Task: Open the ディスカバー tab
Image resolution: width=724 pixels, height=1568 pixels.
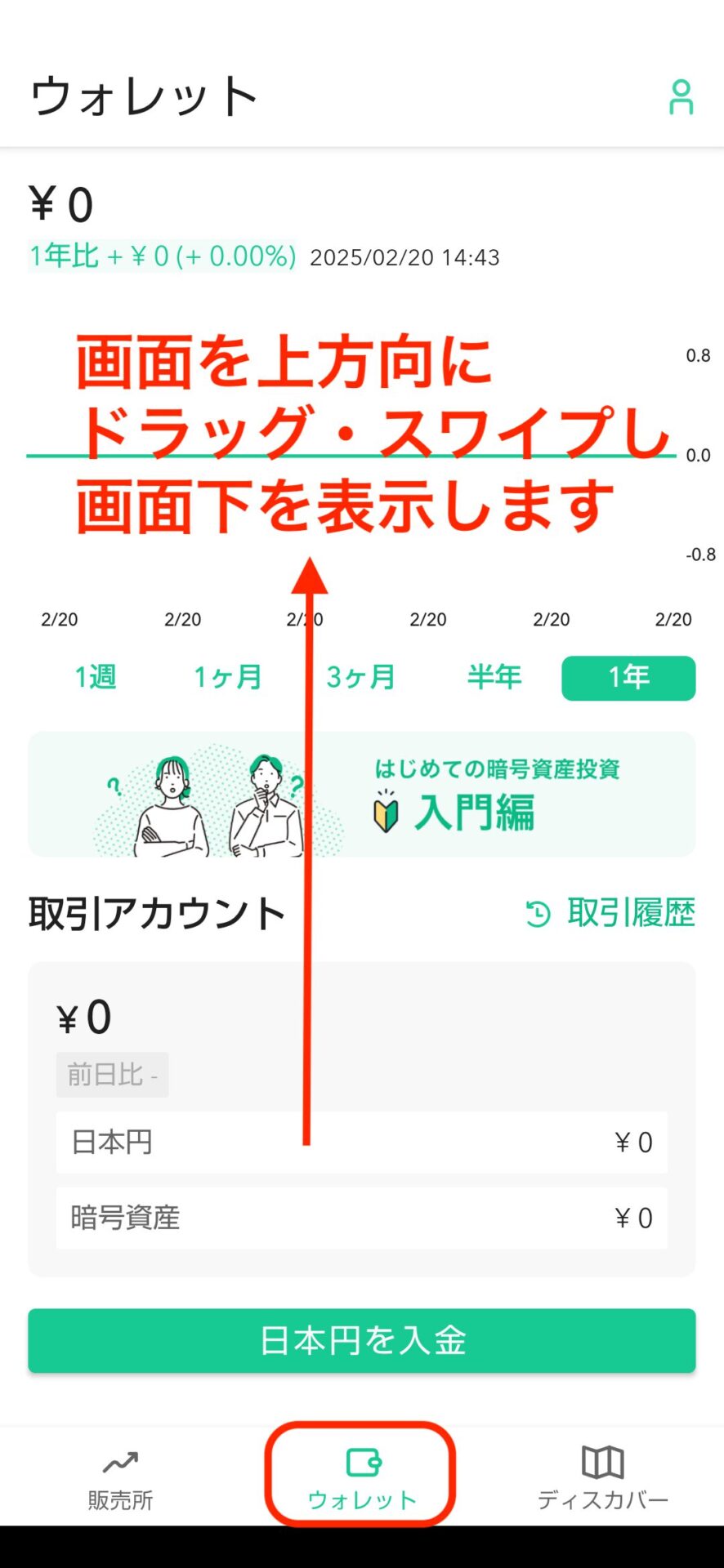Action: (603, 1477)
